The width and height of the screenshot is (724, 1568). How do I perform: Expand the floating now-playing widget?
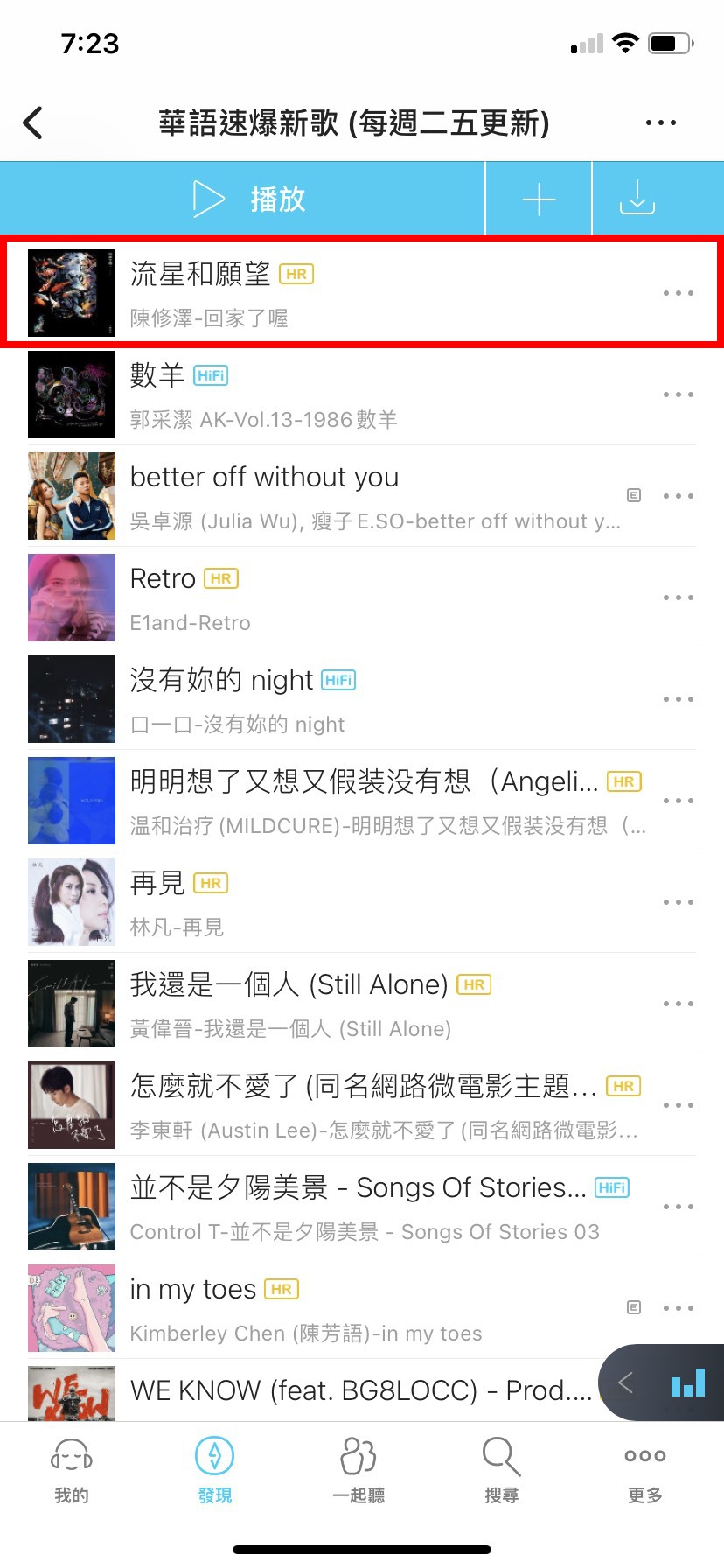point(626,1382)
